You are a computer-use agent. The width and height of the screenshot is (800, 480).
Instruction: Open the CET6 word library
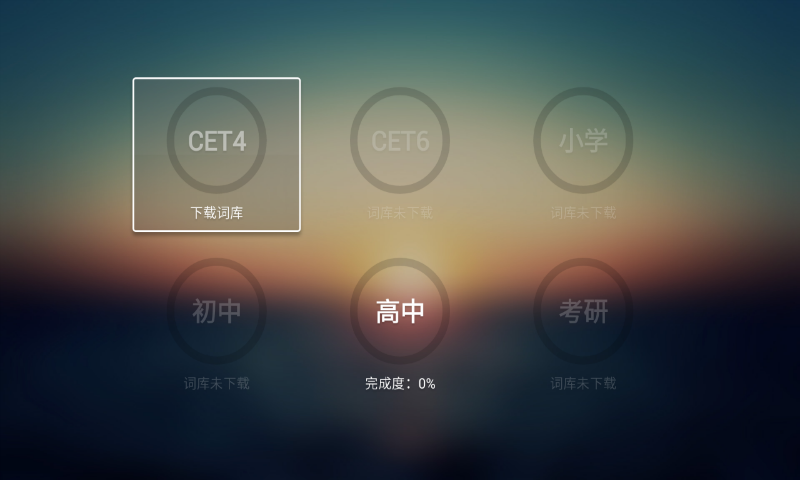(400, 142)
